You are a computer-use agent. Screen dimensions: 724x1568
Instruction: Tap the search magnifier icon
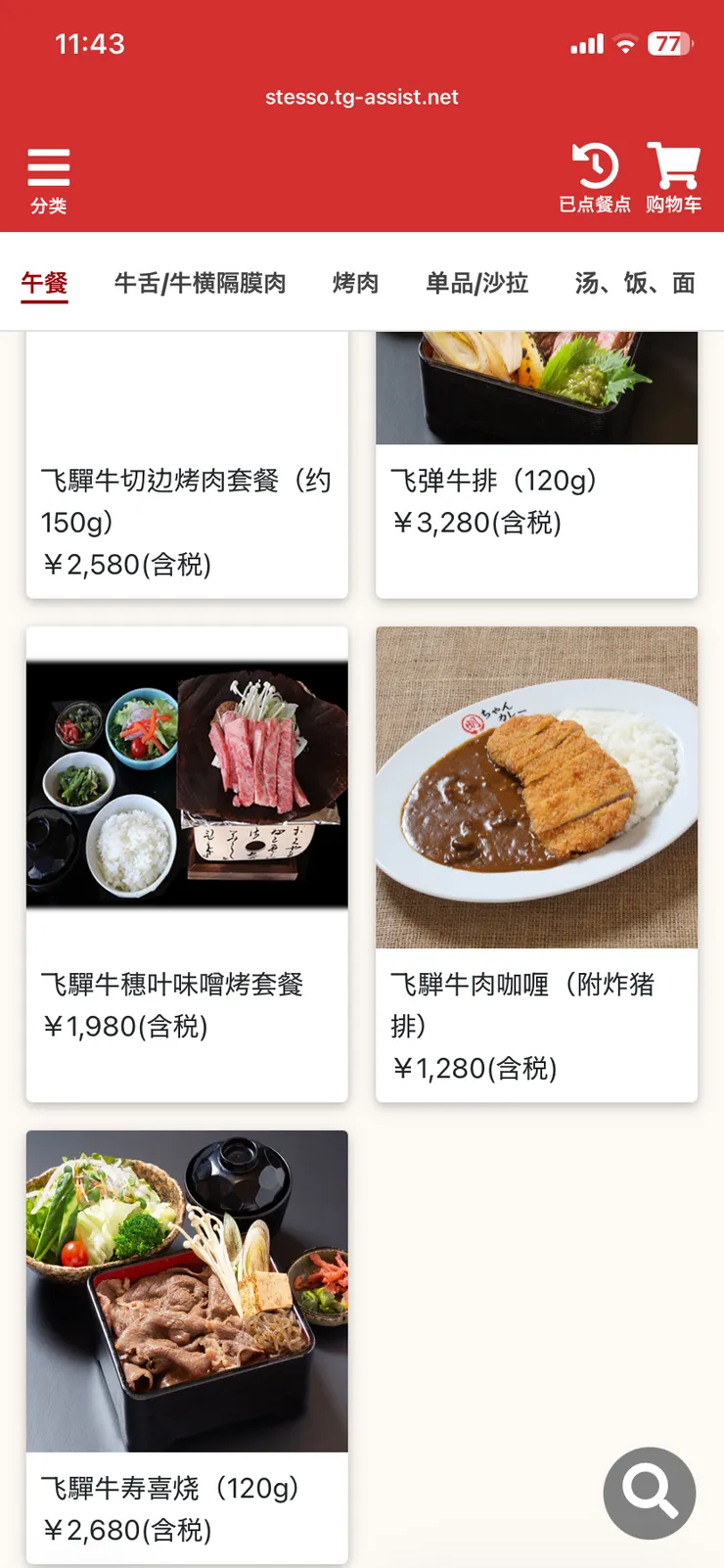pyautogui.click(x=649, y=1493)
